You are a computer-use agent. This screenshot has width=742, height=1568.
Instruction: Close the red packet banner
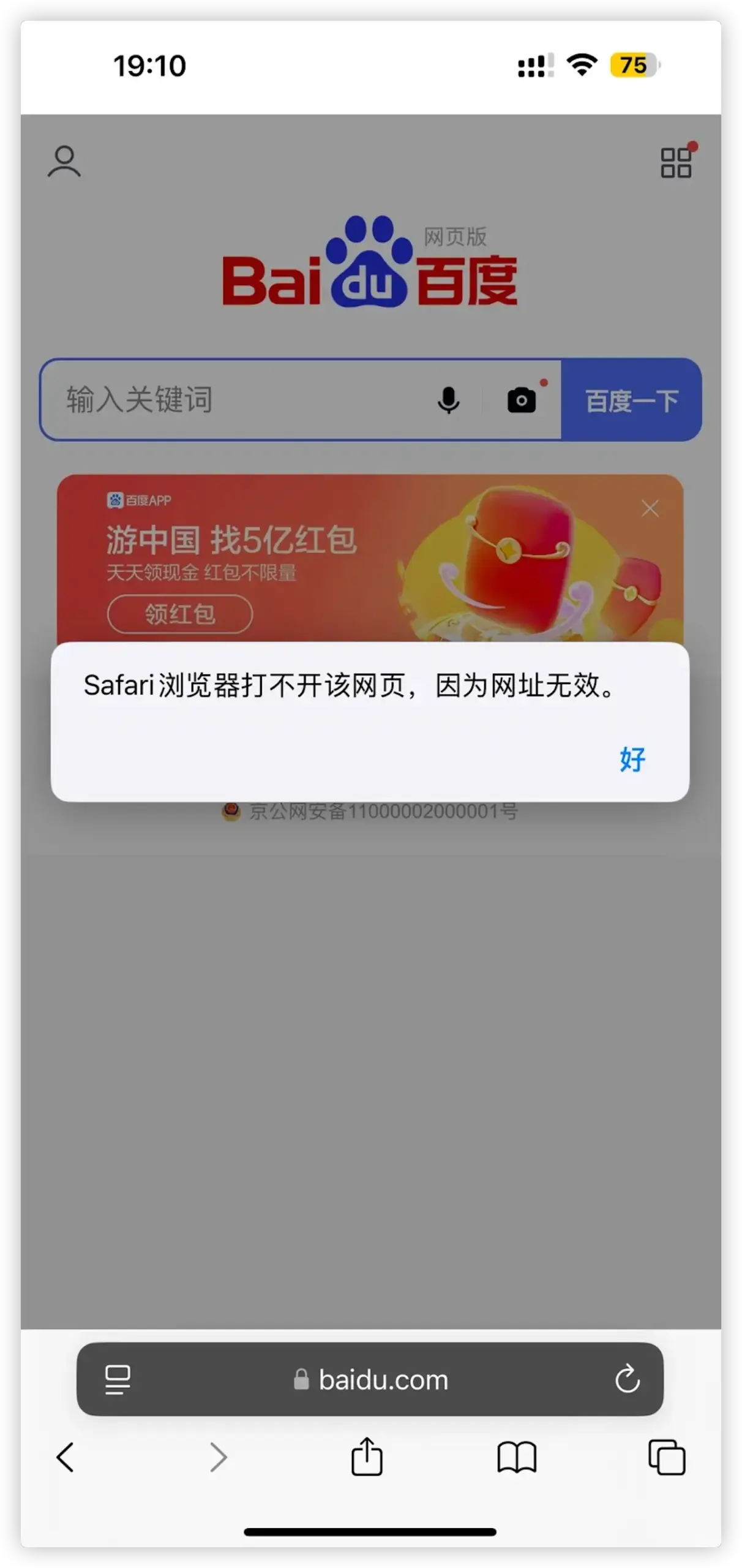[x=650, y=508]
